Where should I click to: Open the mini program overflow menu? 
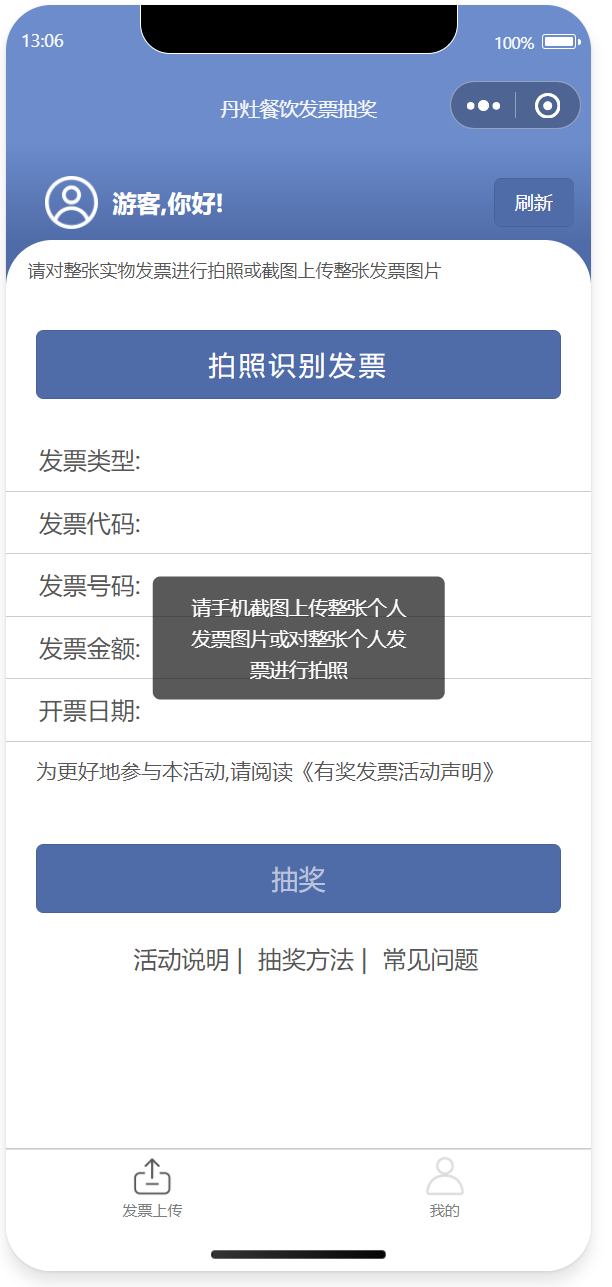point(483,106)
